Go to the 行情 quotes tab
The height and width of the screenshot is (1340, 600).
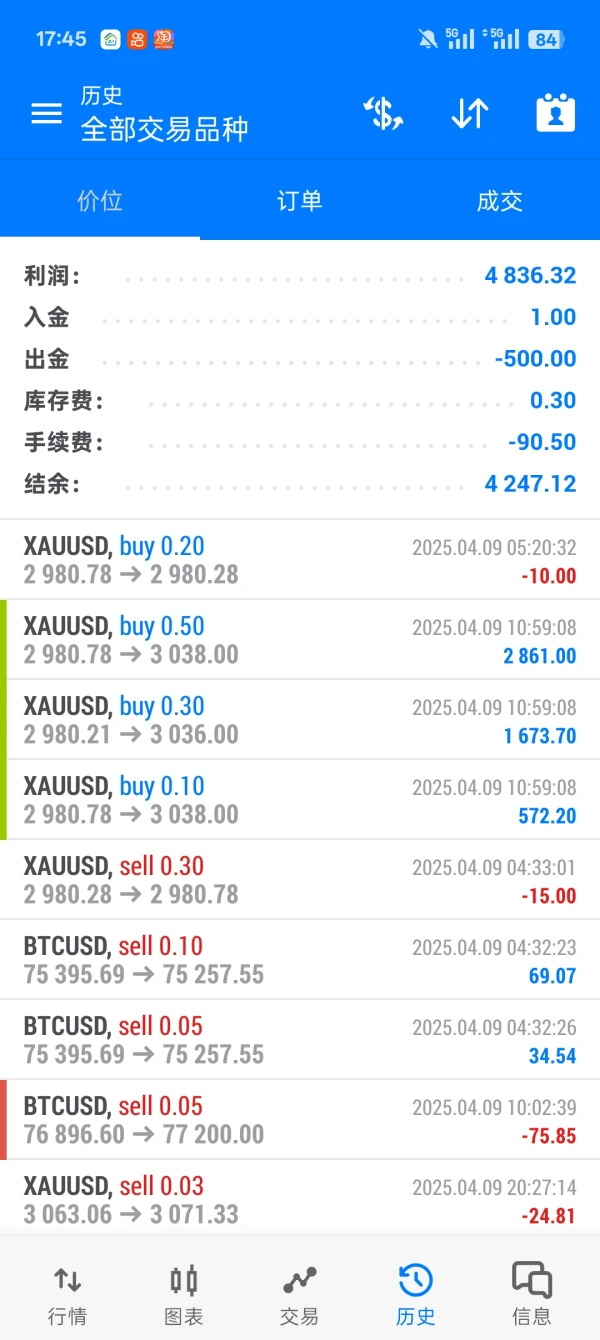[x=67, y=1293]
